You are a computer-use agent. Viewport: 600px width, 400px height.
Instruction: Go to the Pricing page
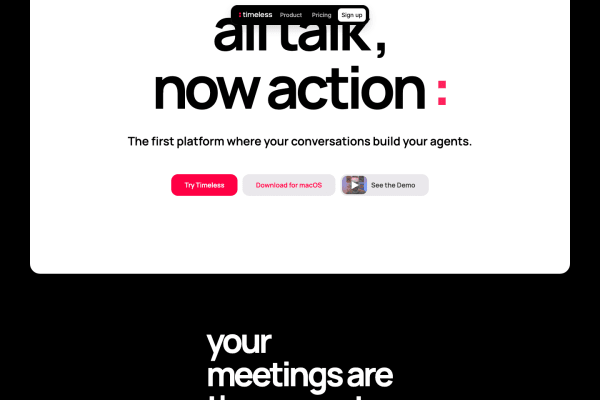[321, 15]
